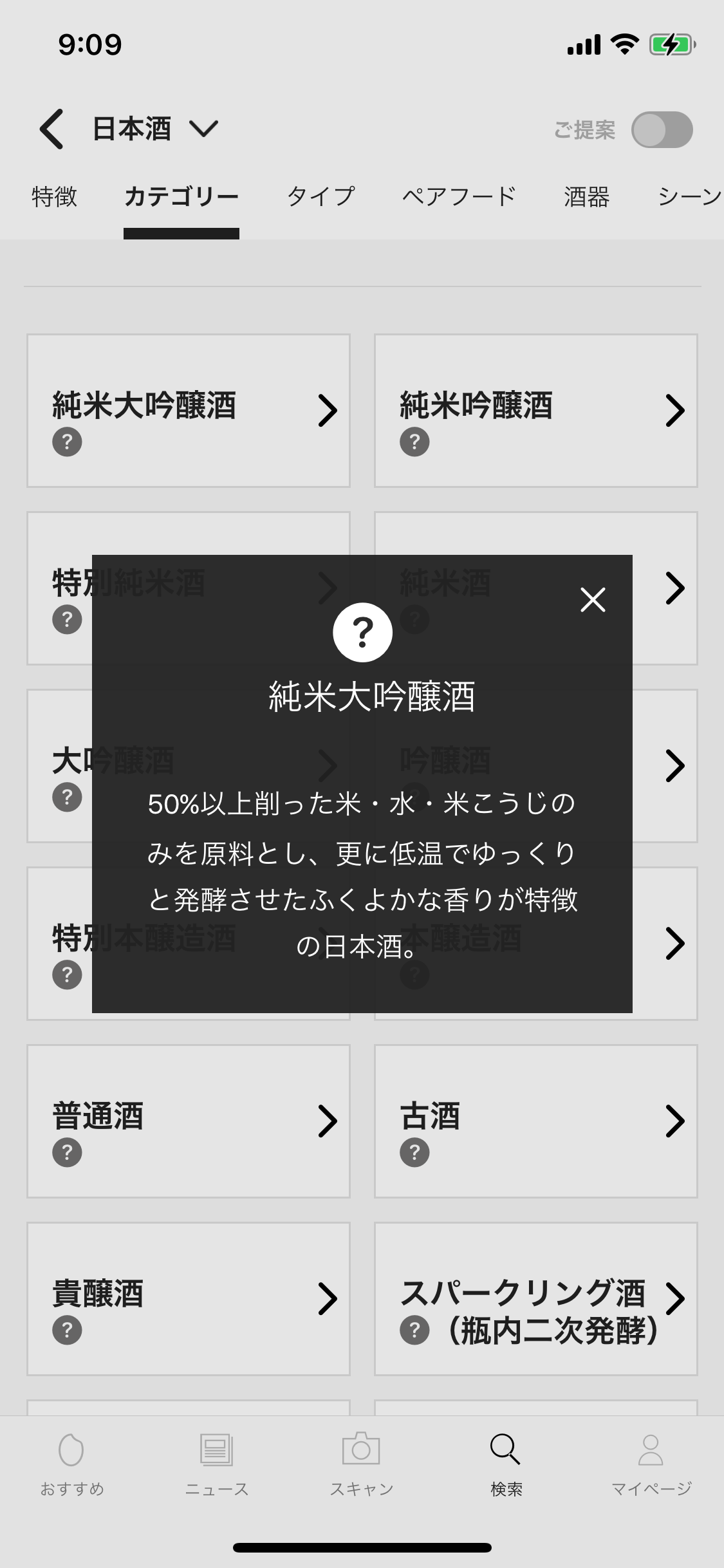Go to マイページ tab
This screenshot has width=724, height=1568.
(x=651, y=1465)
